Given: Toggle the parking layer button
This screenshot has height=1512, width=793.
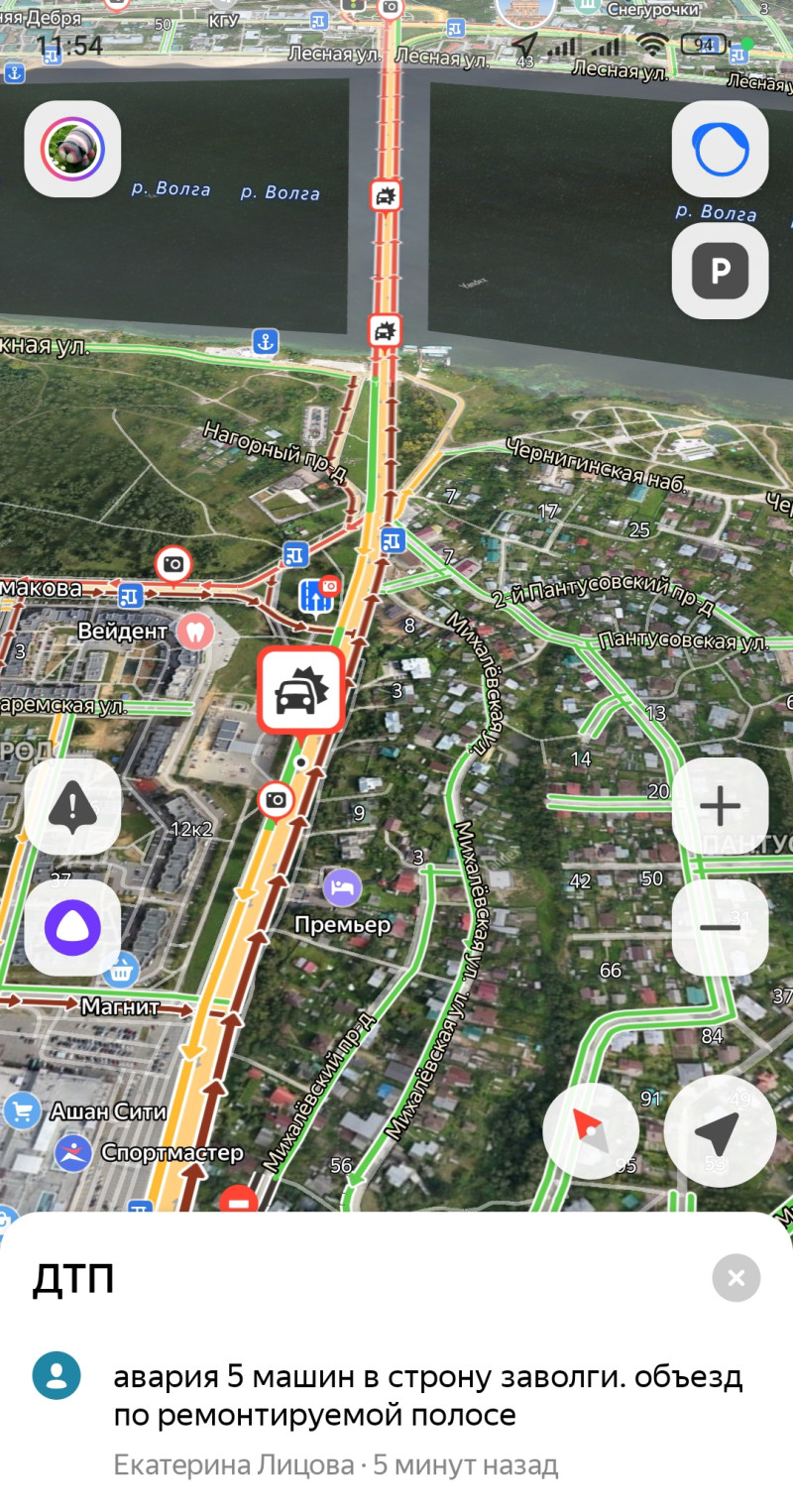Looking at the screenshot, I should click(x=721, y=271).
